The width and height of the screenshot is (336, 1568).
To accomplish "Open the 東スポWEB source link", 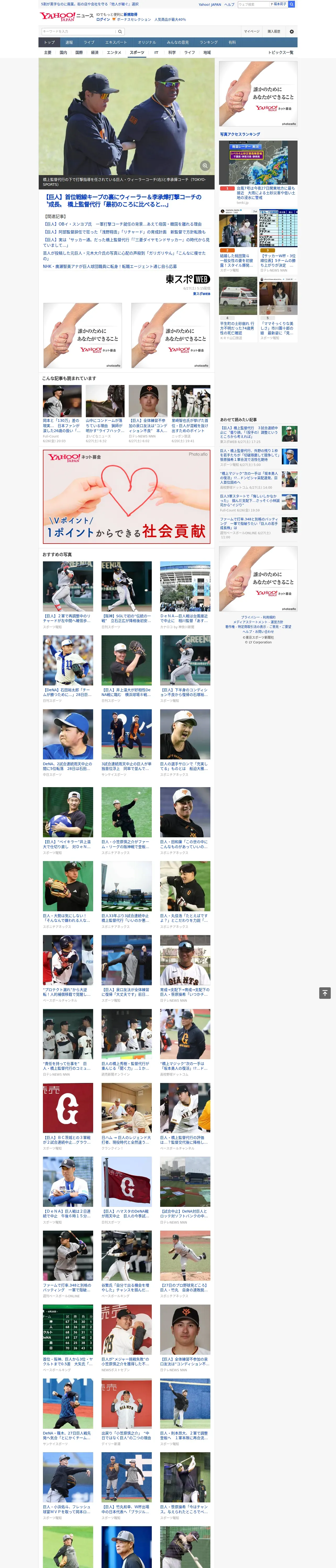I will pyautogui.click(x=201, y=293).
